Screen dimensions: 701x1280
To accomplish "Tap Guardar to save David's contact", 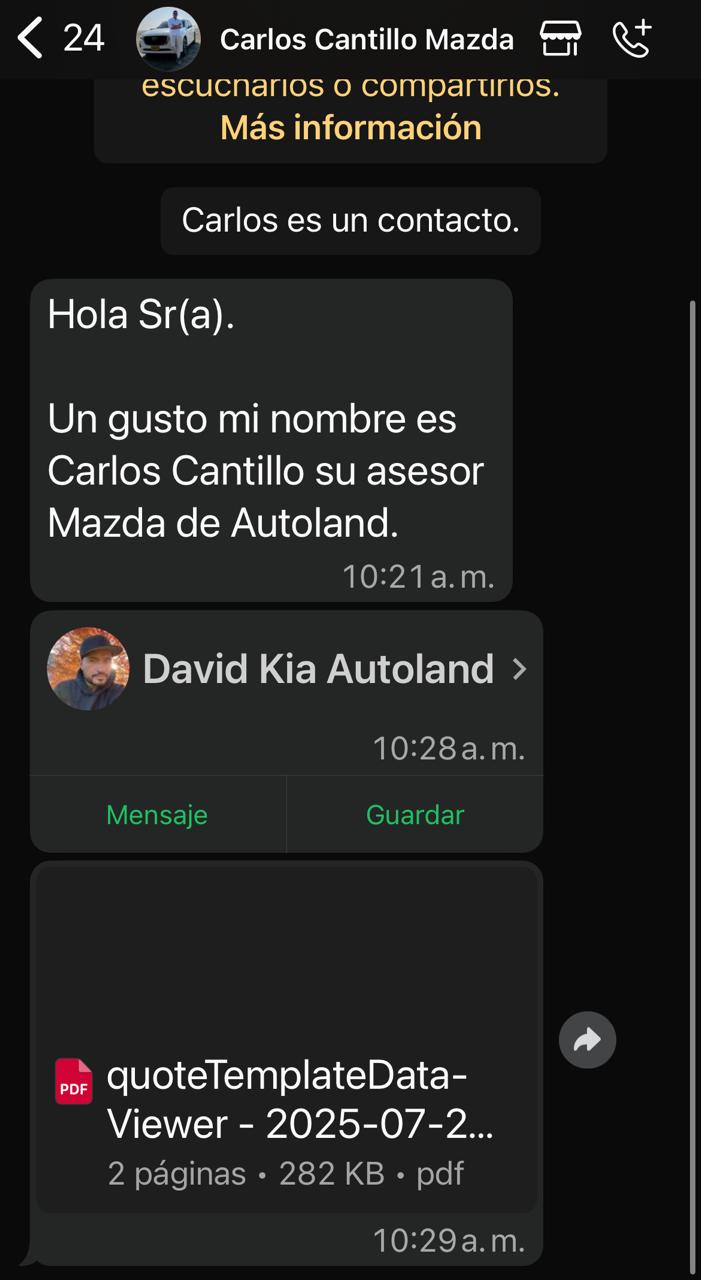I will point(415,814).
